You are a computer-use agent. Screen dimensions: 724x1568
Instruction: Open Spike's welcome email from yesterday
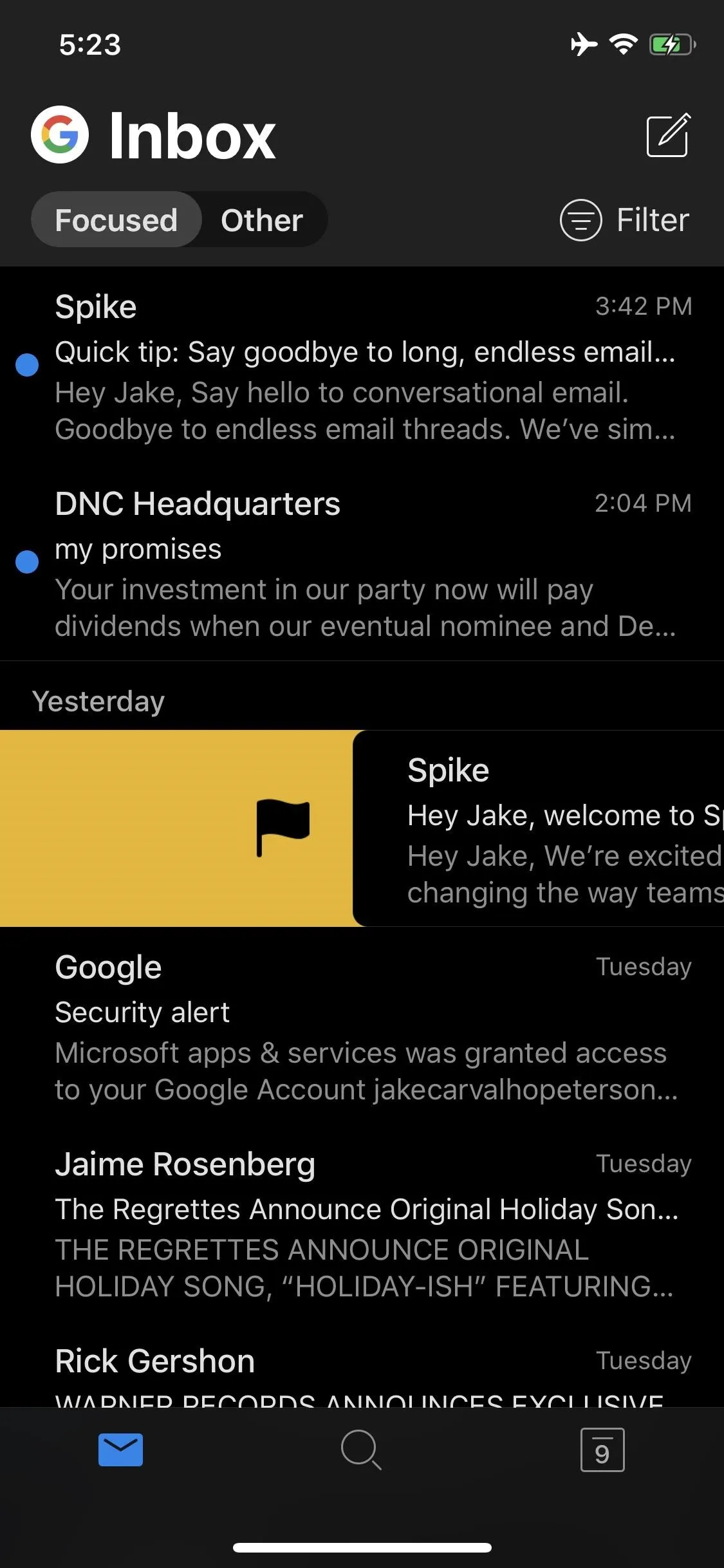[539, 828]
